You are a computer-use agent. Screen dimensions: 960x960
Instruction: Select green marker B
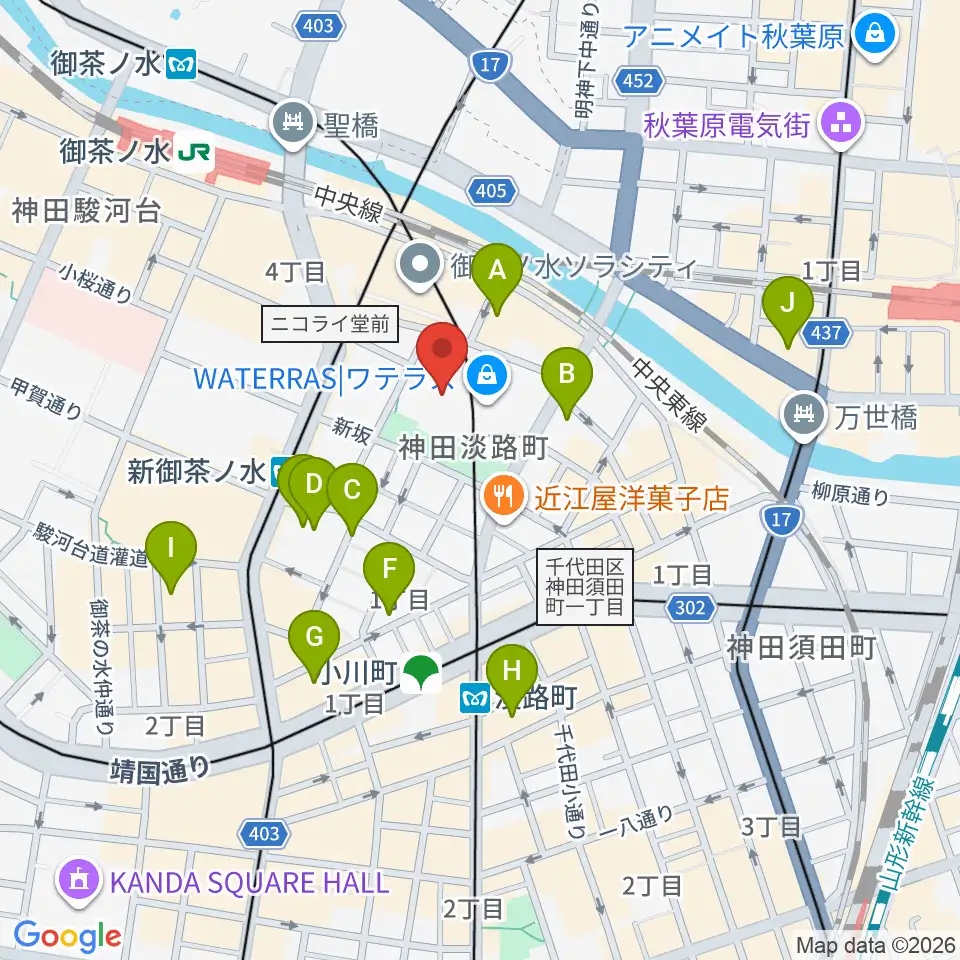(x=567, y=383)
